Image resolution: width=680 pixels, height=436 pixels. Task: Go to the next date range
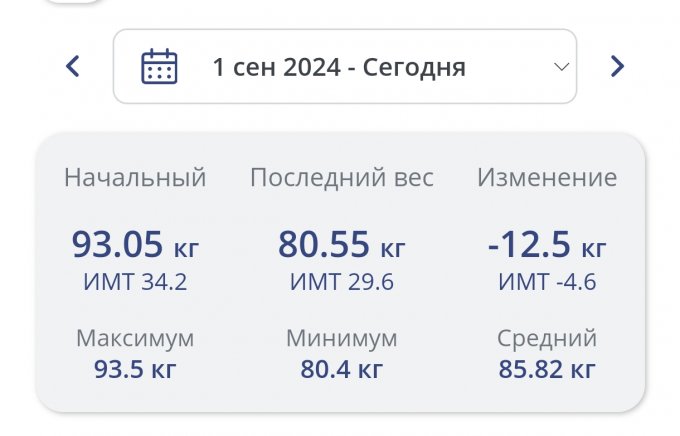click(617, 67)
